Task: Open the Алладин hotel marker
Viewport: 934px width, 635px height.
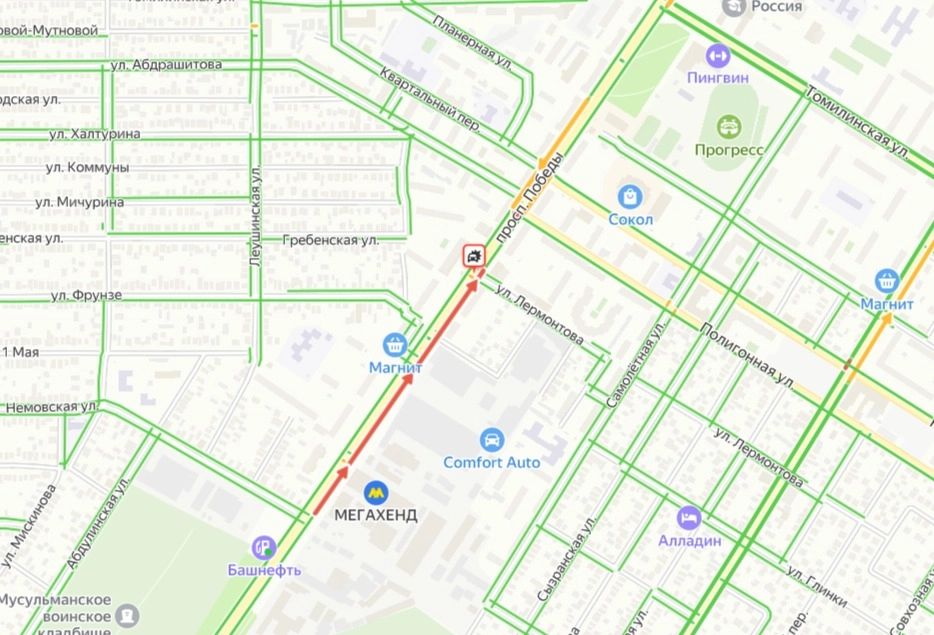Action: 686,518
